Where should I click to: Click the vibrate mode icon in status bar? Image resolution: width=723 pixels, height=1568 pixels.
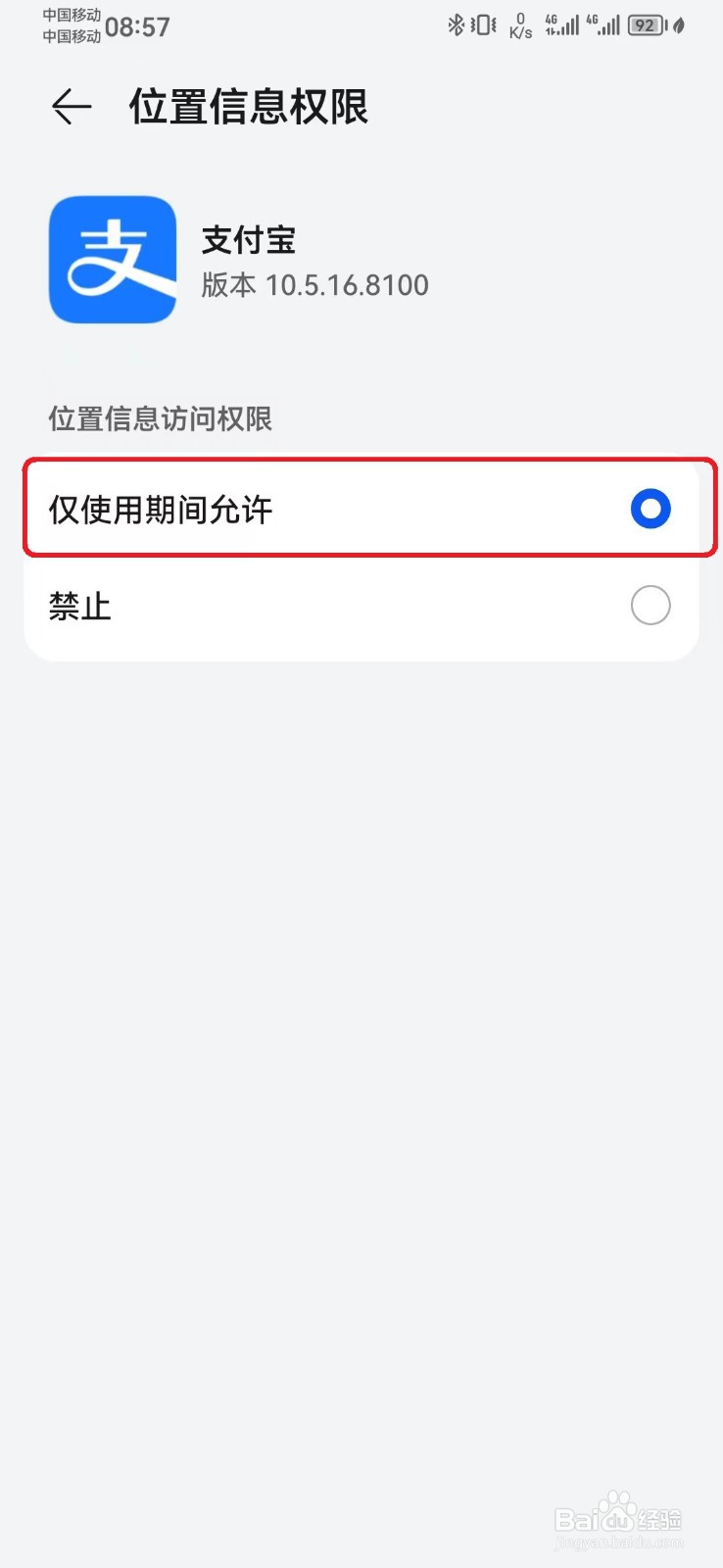point(482,24)
